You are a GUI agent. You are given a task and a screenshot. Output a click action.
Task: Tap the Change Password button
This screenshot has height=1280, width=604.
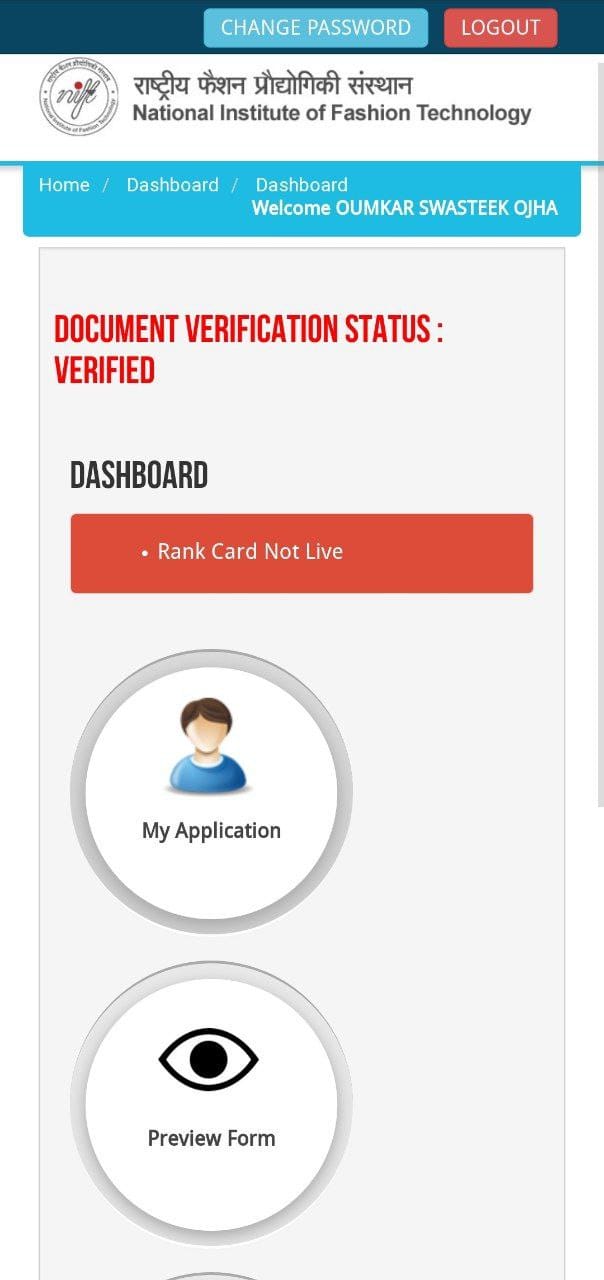[x=315, y=28]
